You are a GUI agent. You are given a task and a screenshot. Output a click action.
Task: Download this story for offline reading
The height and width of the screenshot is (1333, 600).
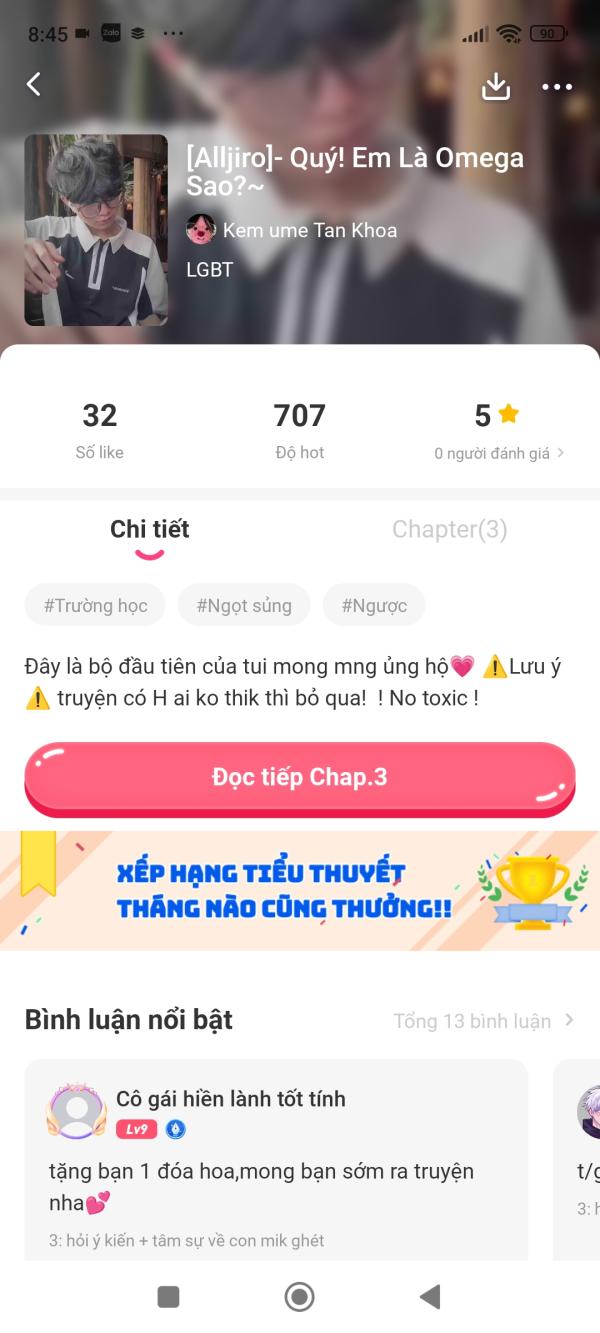click(x=496, y=87)
